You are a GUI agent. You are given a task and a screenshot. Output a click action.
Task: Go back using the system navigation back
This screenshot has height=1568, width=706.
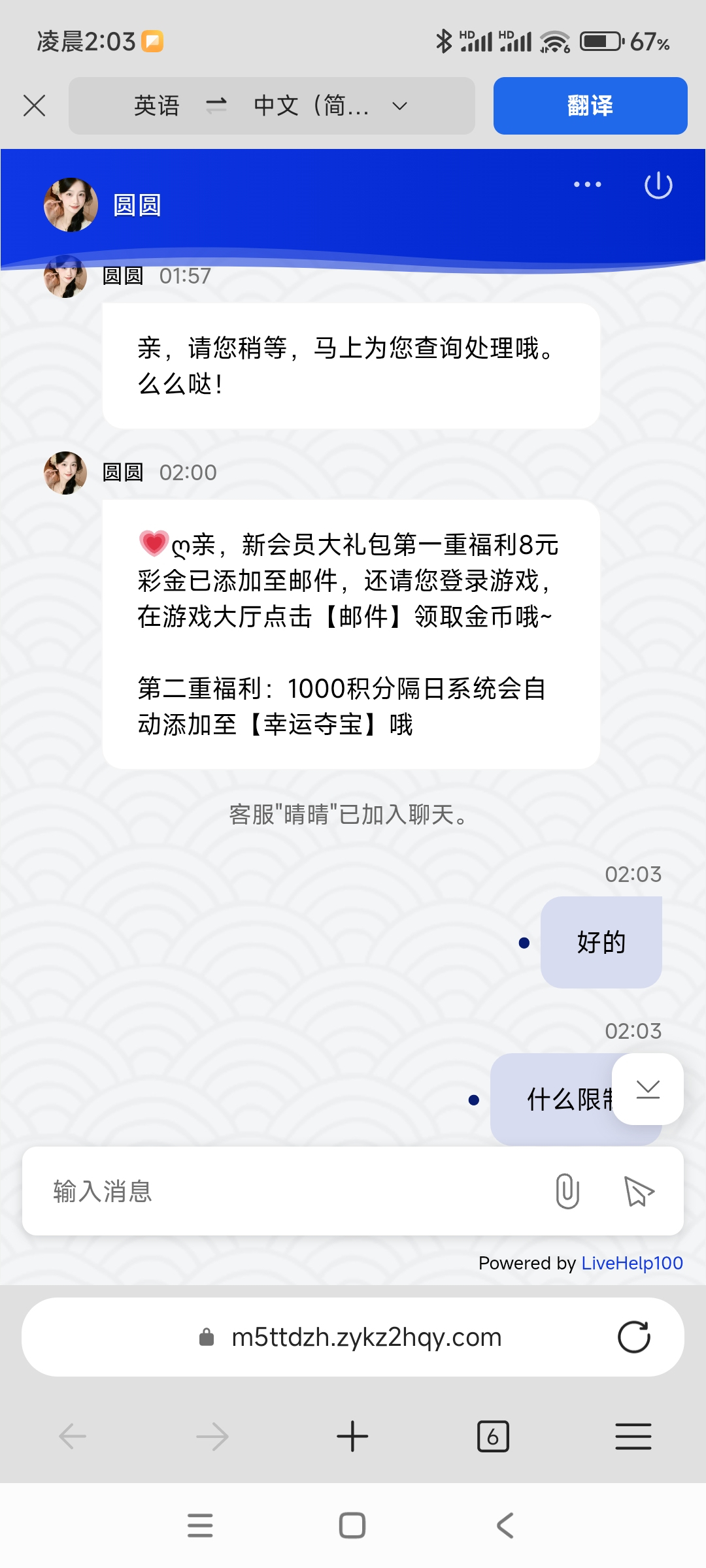coord(505,1526)
